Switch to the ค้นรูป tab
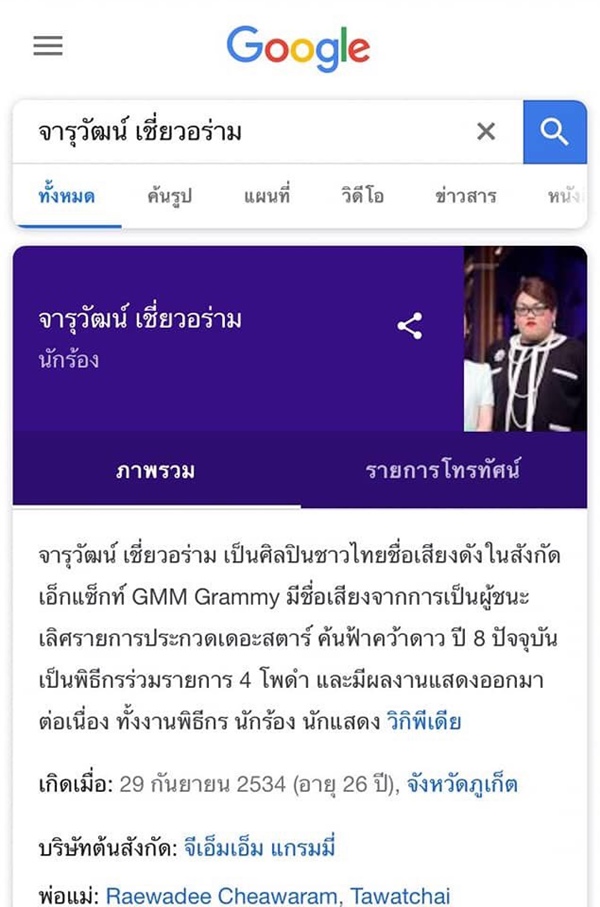Viewport: 600px width, 907px height. [x=169, y=196]
